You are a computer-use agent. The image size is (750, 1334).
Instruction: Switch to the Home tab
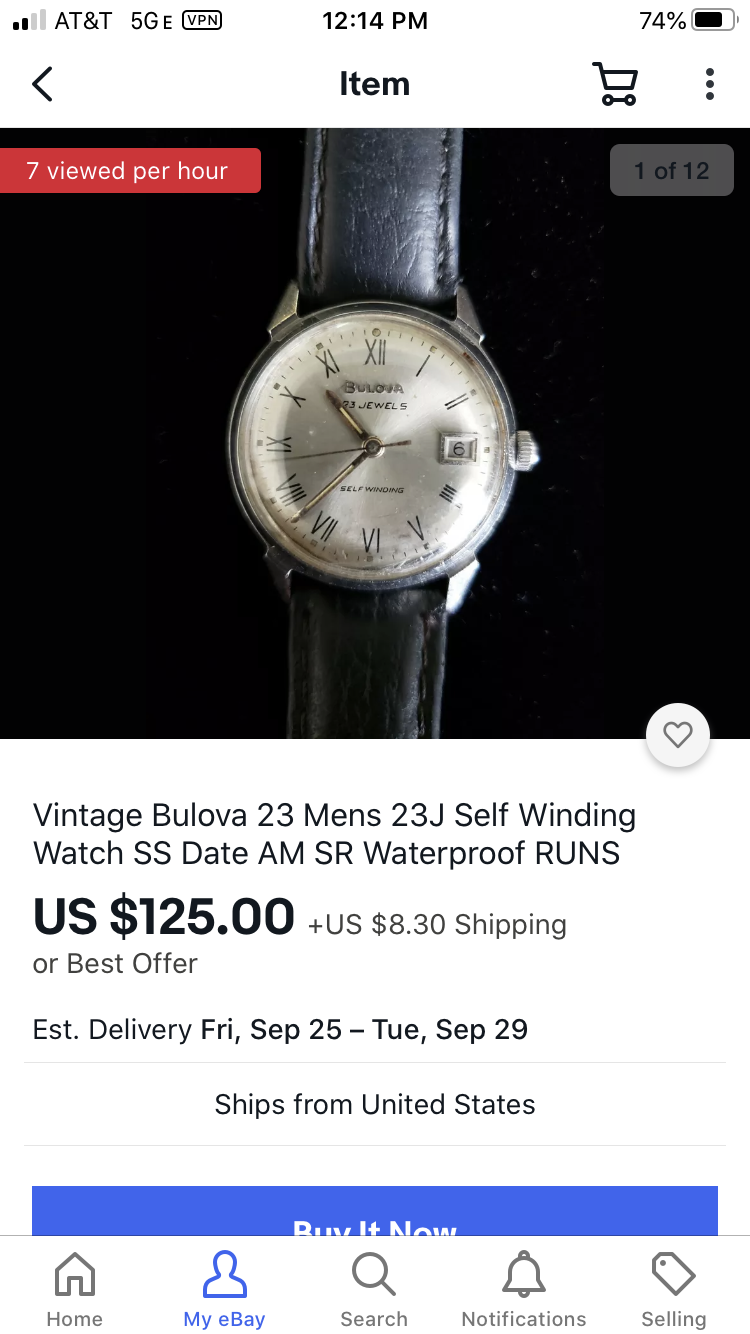pos(75,1290)
